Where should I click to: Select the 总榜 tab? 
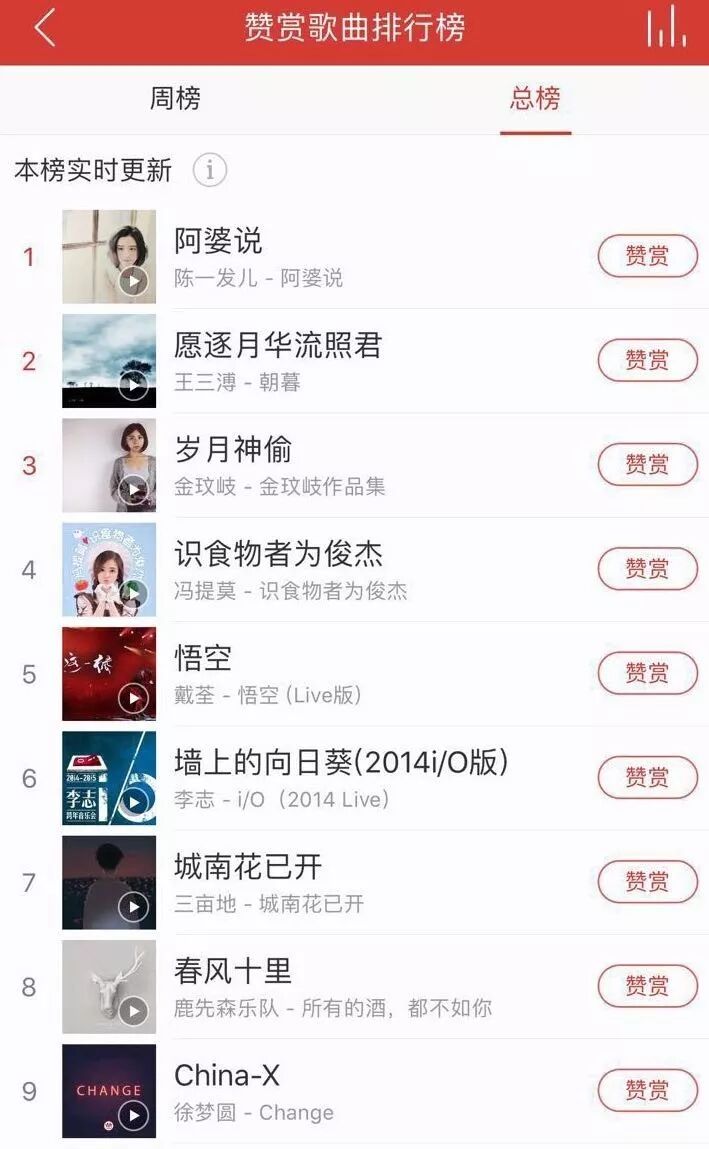point(535,99)
